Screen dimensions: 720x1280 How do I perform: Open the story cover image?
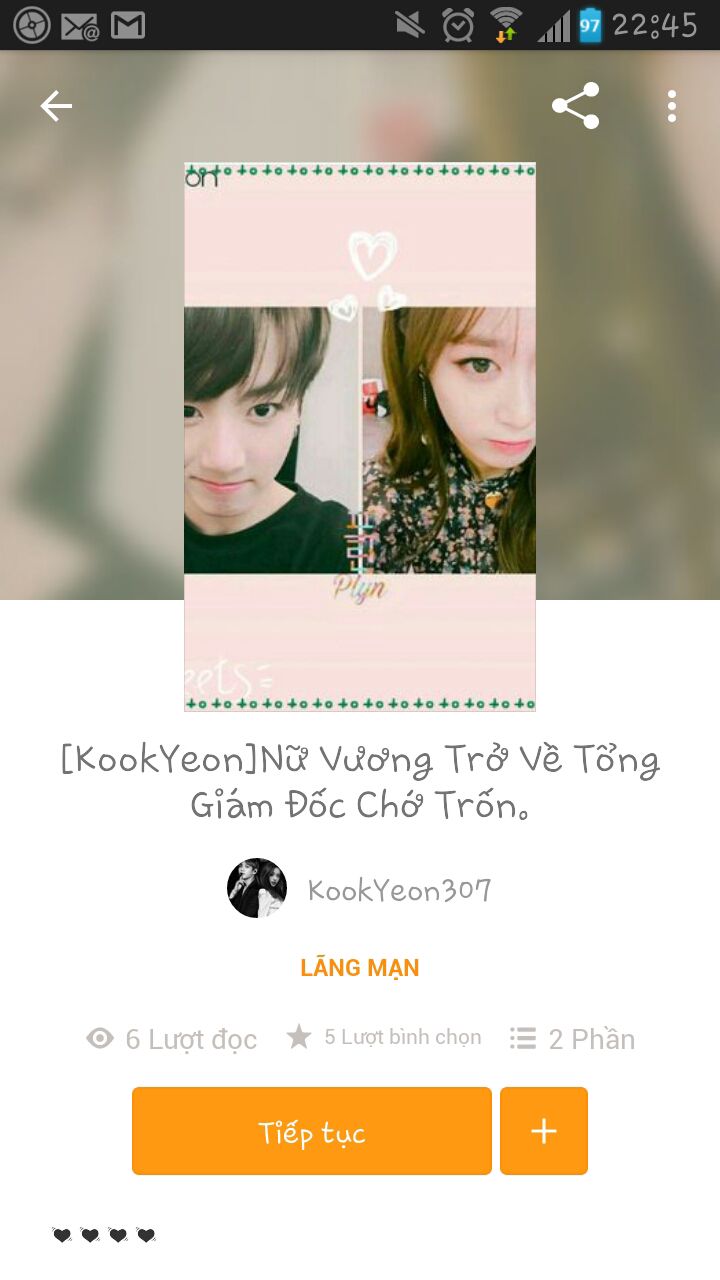pos(360,437)
